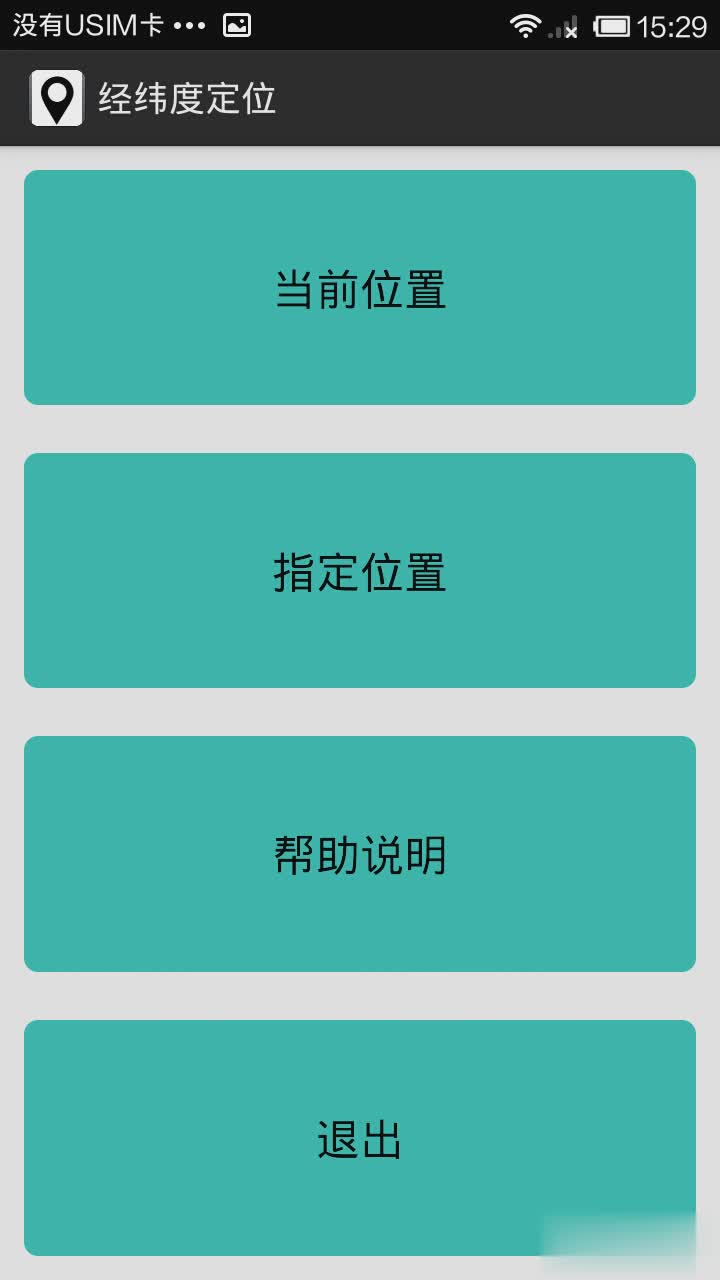Tap the 经纬度定位 title text
720x1280 pixels.
[186, 97]
